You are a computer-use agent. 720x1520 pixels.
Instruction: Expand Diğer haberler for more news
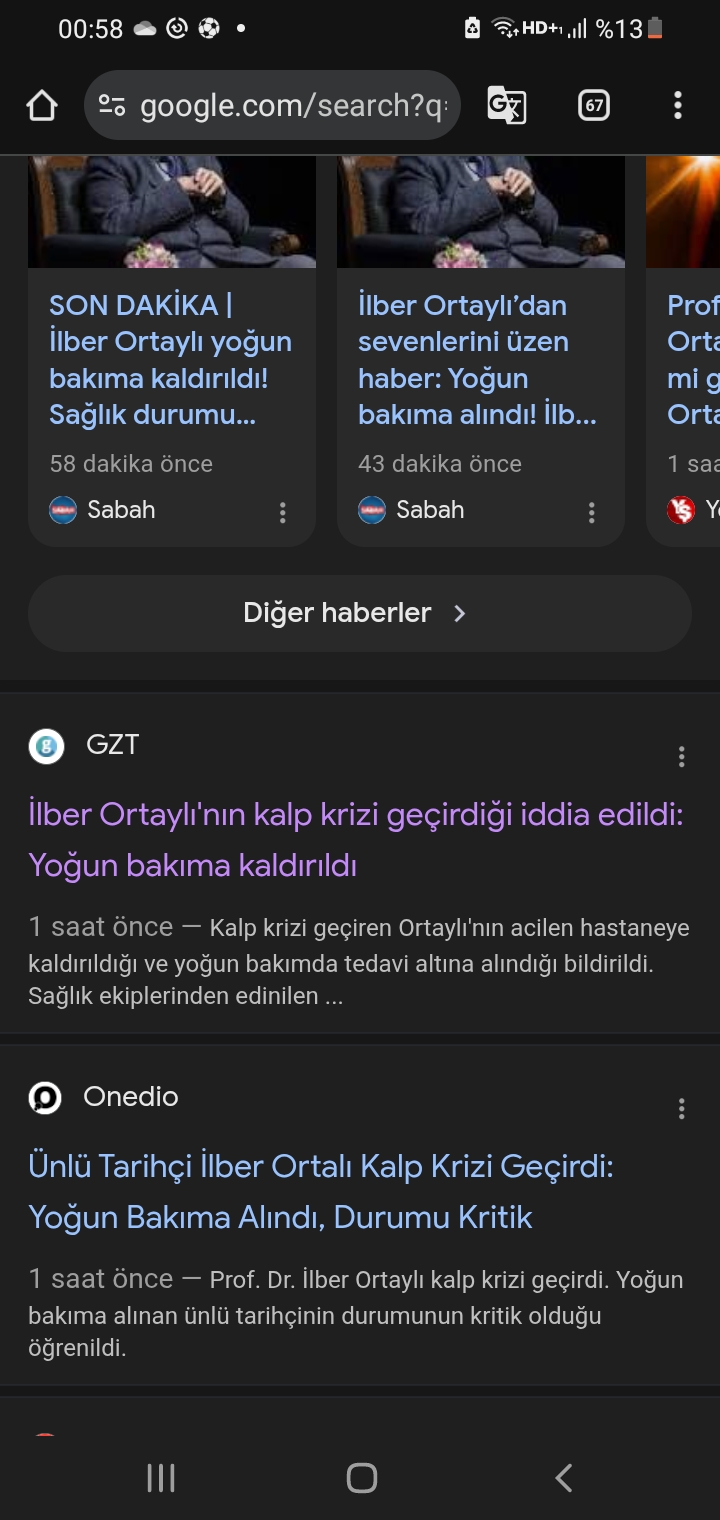click(x=359, y=613)
